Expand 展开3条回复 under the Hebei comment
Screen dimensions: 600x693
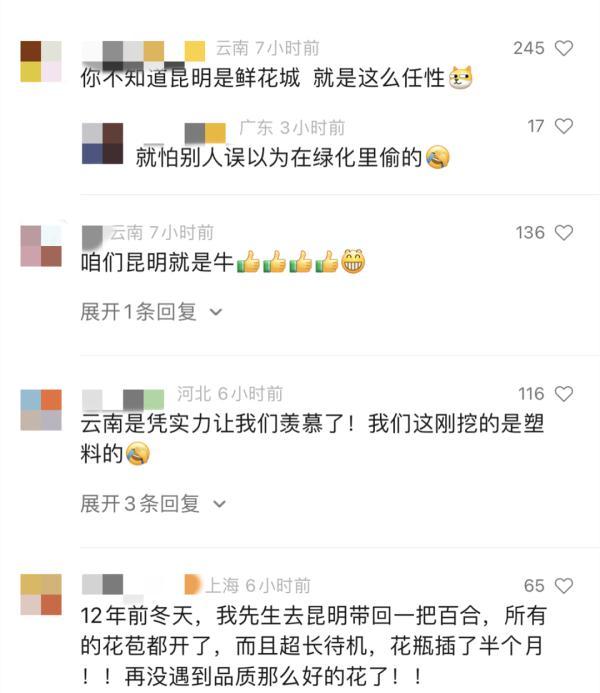click(152, 503)
